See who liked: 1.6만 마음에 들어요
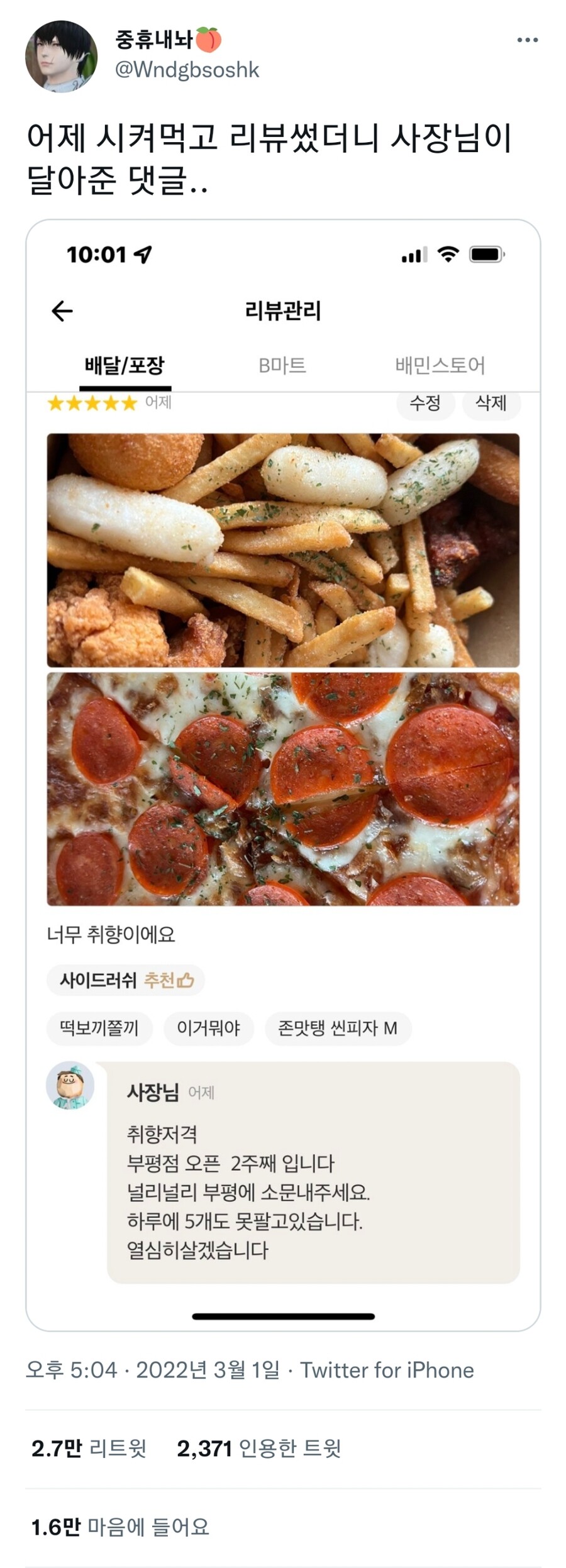The height and width of the screenshot is (1568, 566). [120, 1527]
